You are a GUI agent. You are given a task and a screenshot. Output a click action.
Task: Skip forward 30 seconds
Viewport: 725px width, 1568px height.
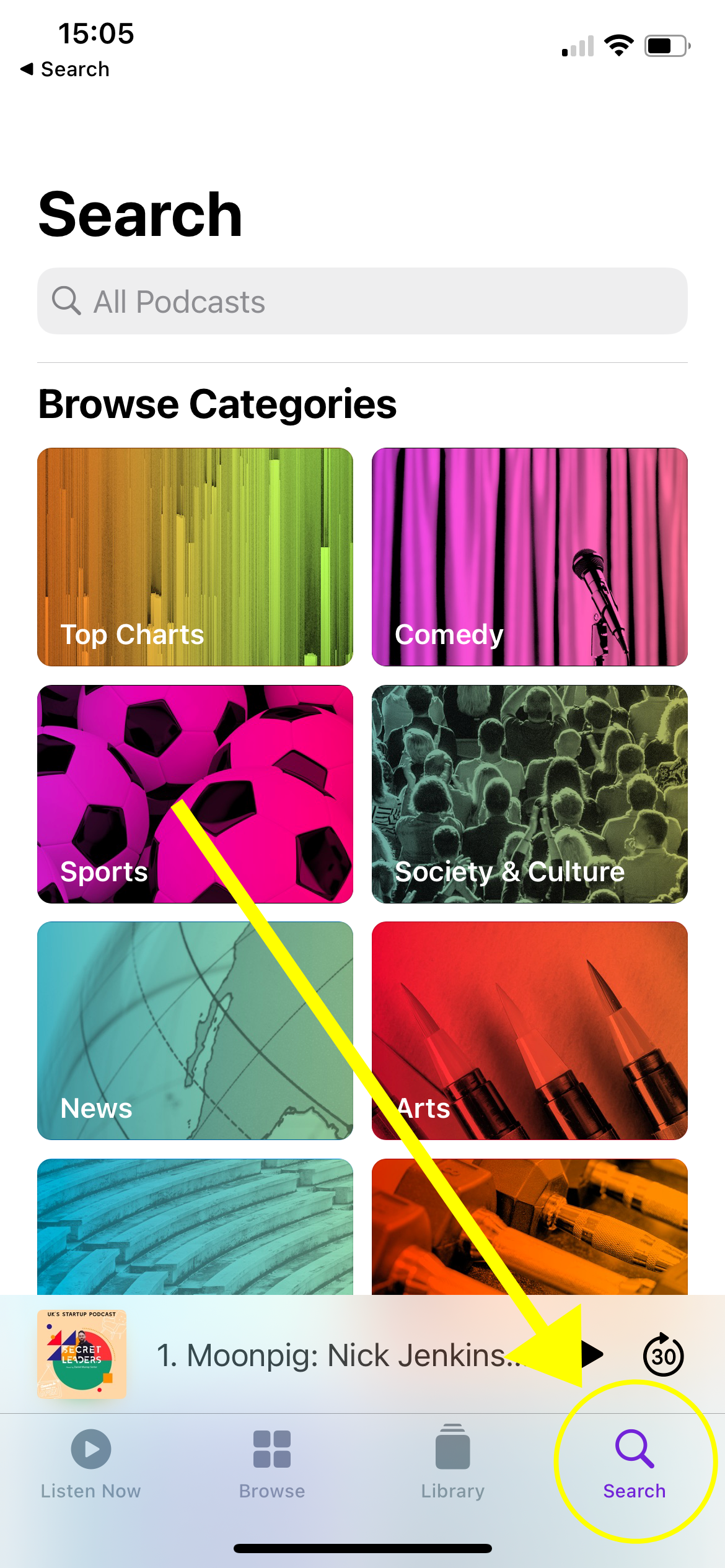(663, 1356)
